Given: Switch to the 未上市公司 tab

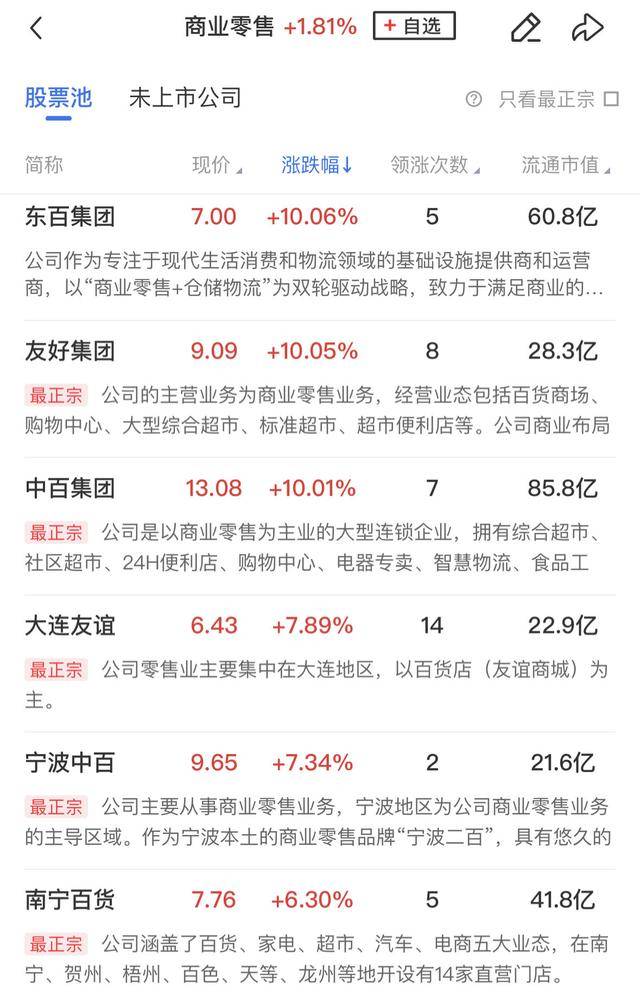Looking at the screenshot, I should pos(185,98).
